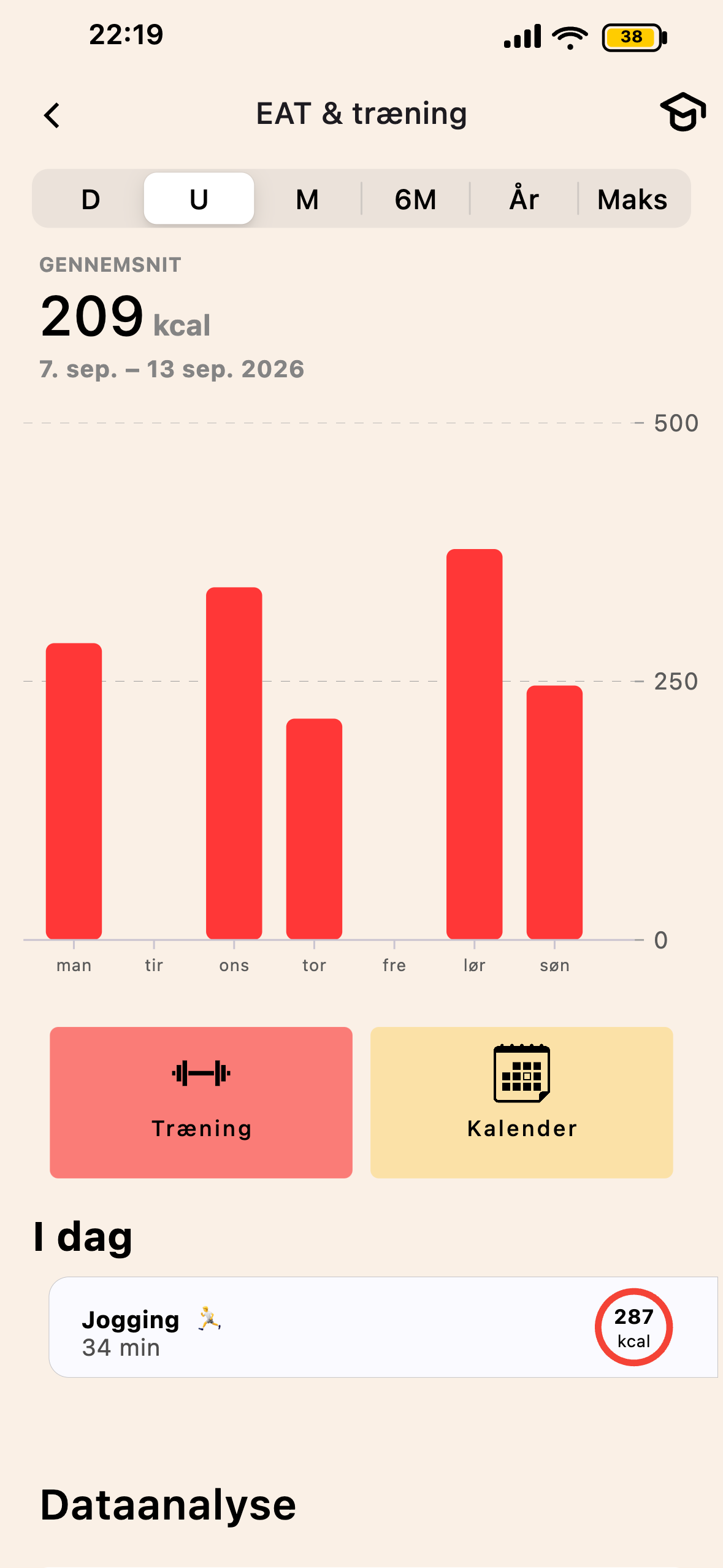Open the Kalender button
This screenshot has width=723, height=1568.
point(522,1102)
